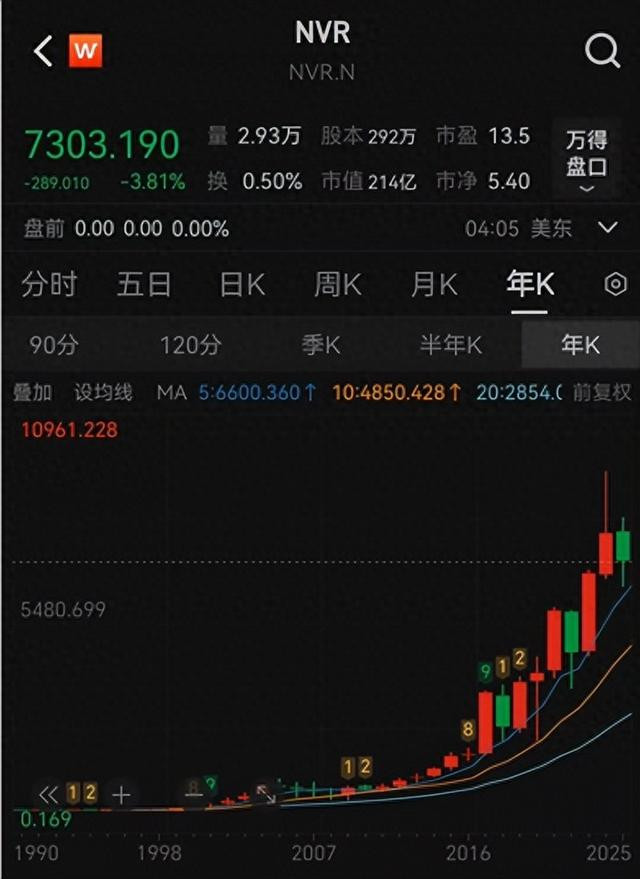Viewport: 640px width, 879px height.
Task: Open 设均线 moving average settings
Action: tap(103, 393)
